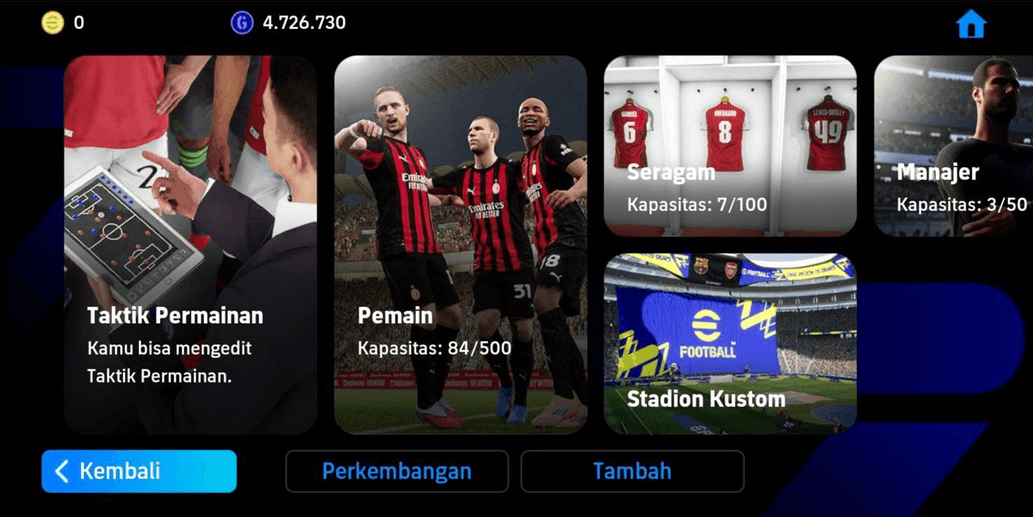Open the Stadion Kustom card

coord(730,343)
